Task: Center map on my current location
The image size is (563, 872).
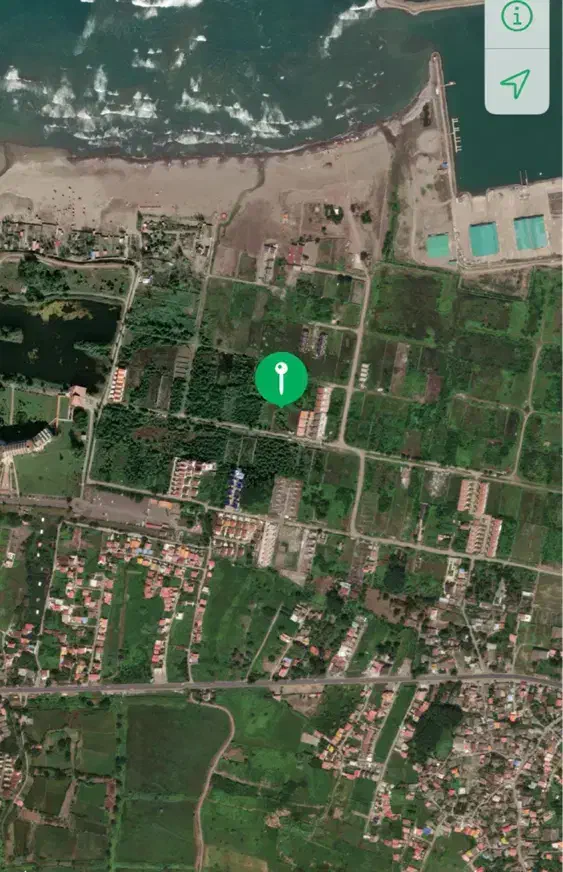Action: [x=516, y=83]
